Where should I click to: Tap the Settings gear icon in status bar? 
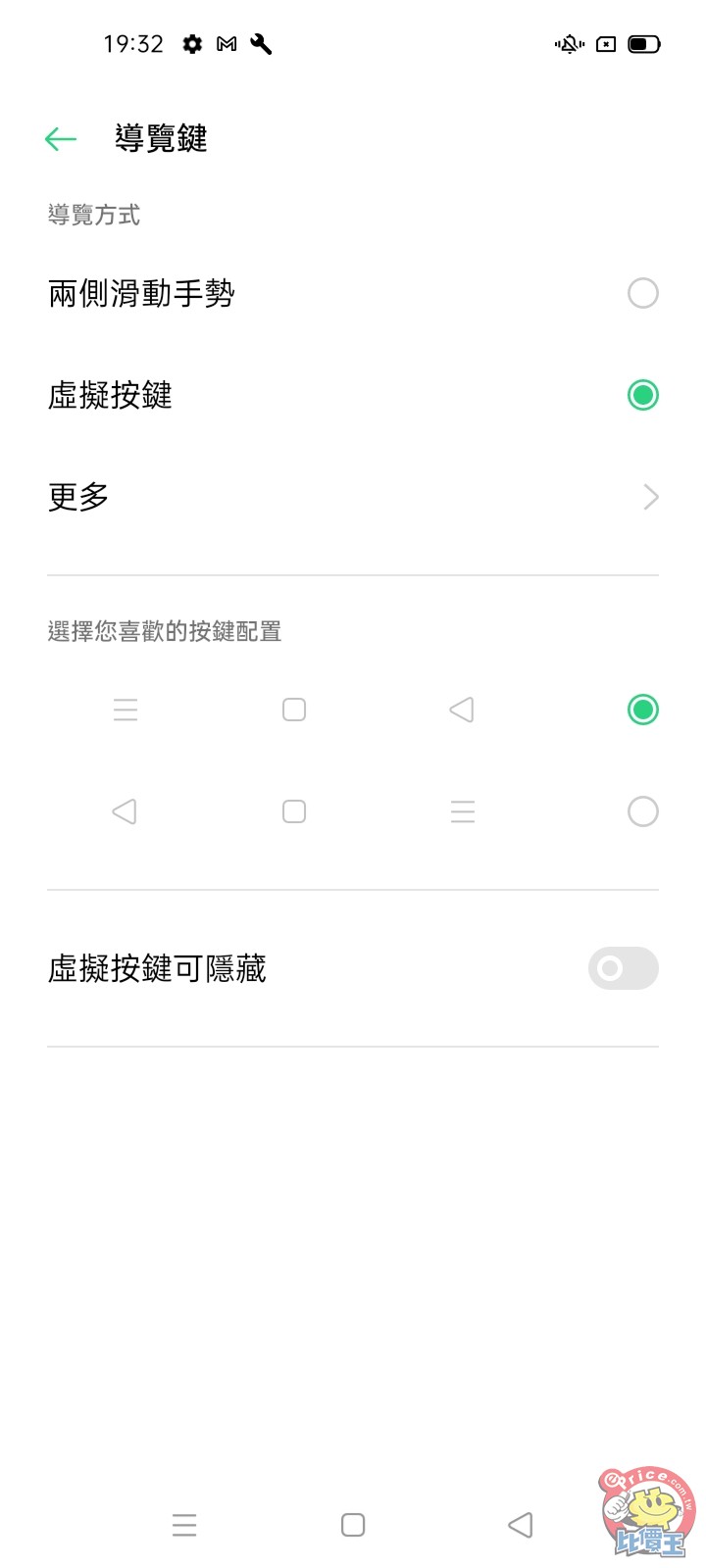[193, 43]
